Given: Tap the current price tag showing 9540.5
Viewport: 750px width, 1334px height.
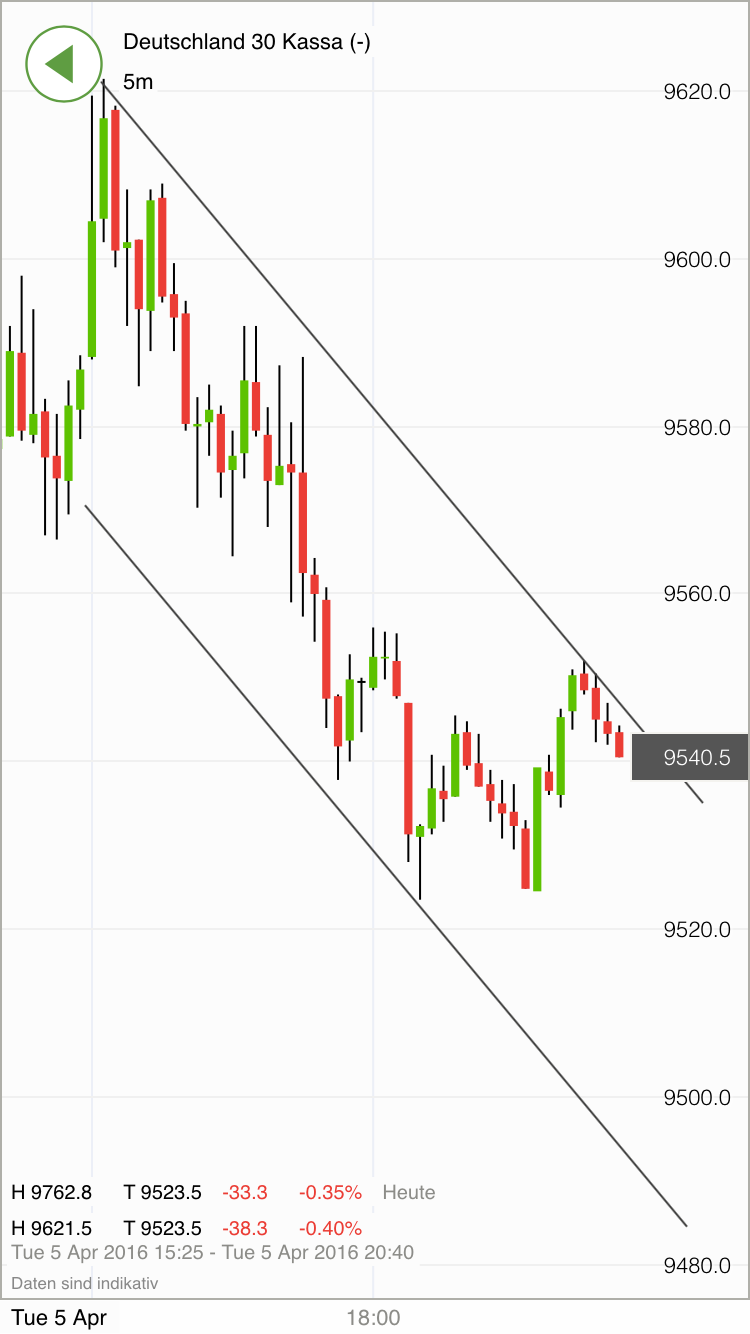Looking at the screenshot, I should pos(690,757).
